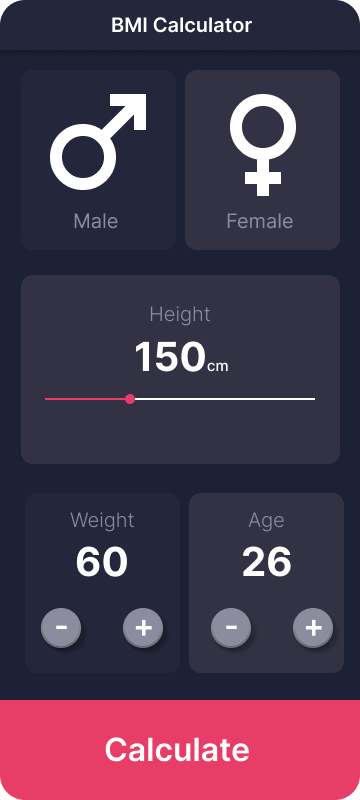Hit the Calculate button
Viewport: 360px width, 800px height.
click(180, 750)
